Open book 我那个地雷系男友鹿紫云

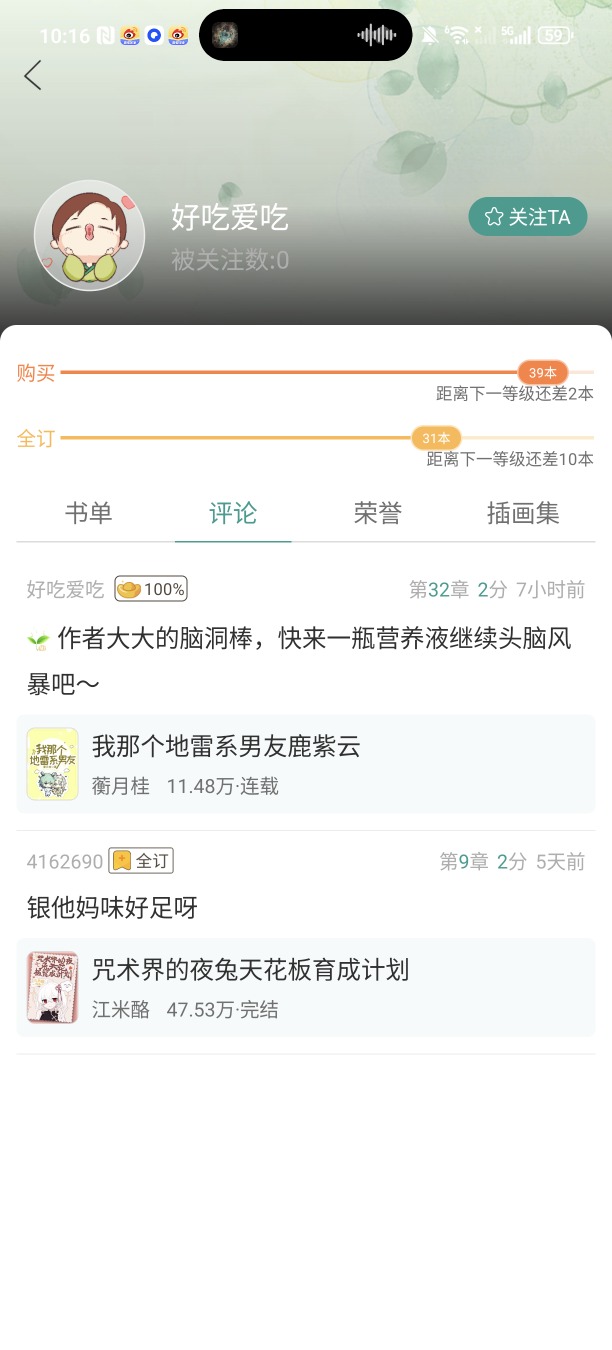click(306, 764)
